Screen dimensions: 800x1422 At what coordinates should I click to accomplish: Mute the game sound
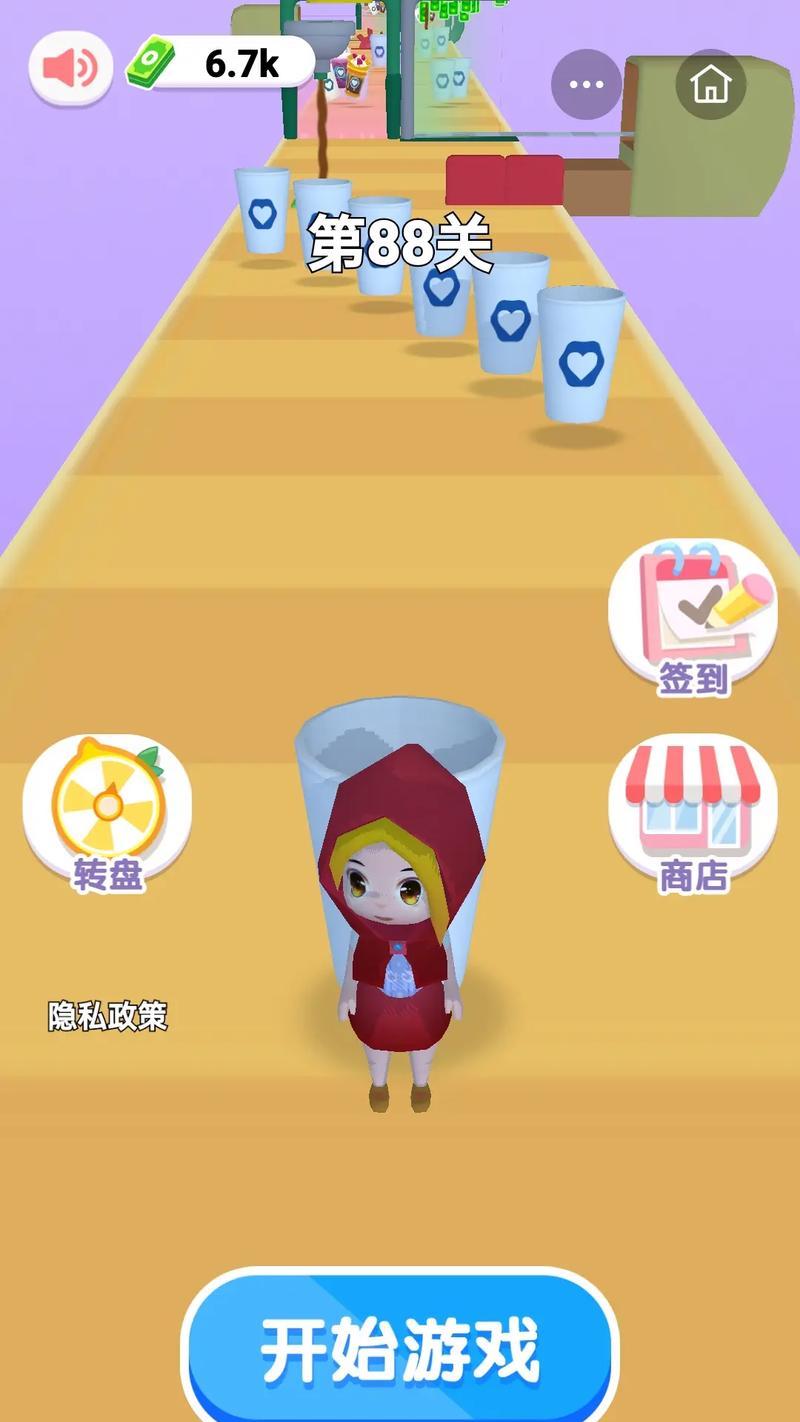point(70,68)
